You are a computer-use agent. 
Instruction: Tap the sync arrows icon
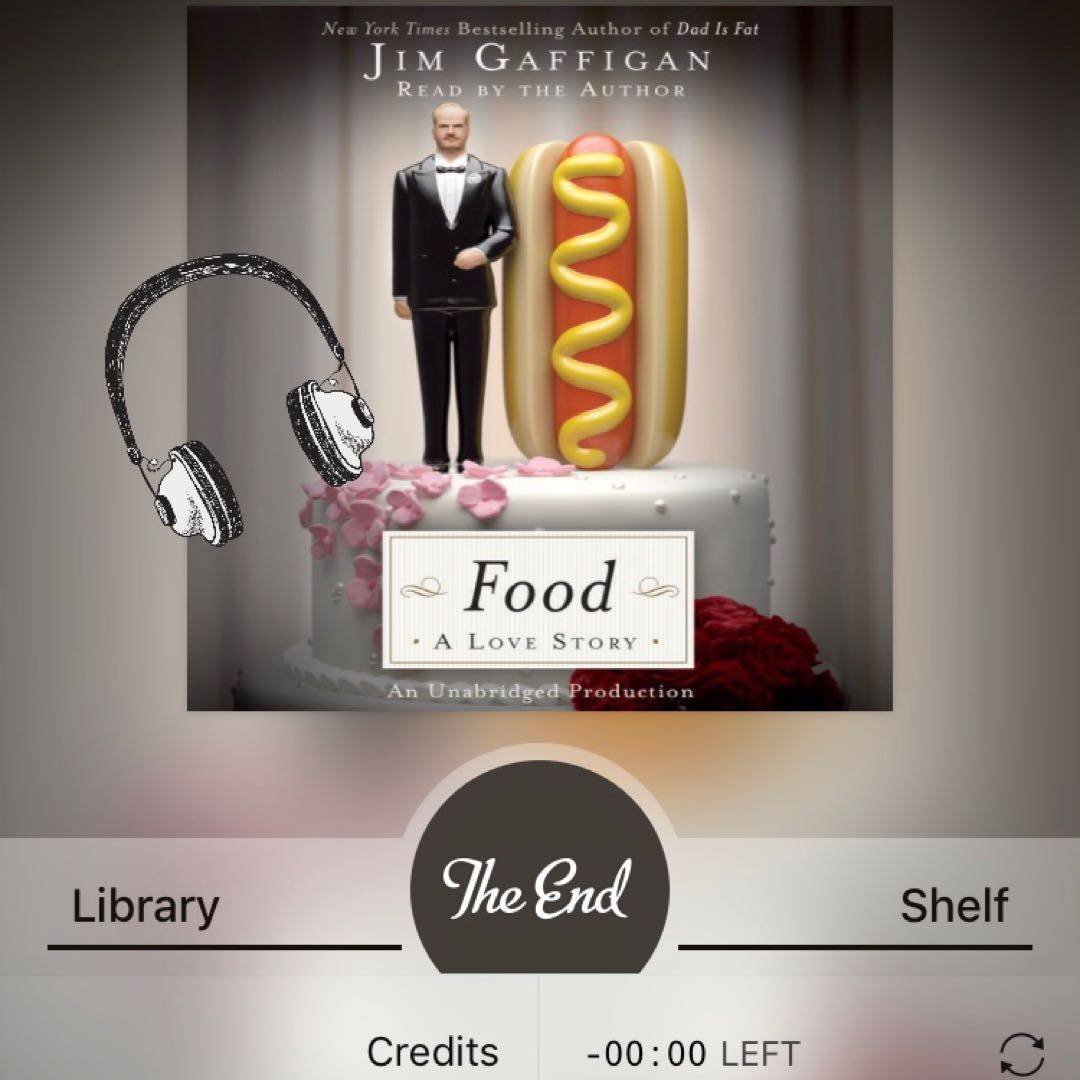[x=1022, y=1054]
